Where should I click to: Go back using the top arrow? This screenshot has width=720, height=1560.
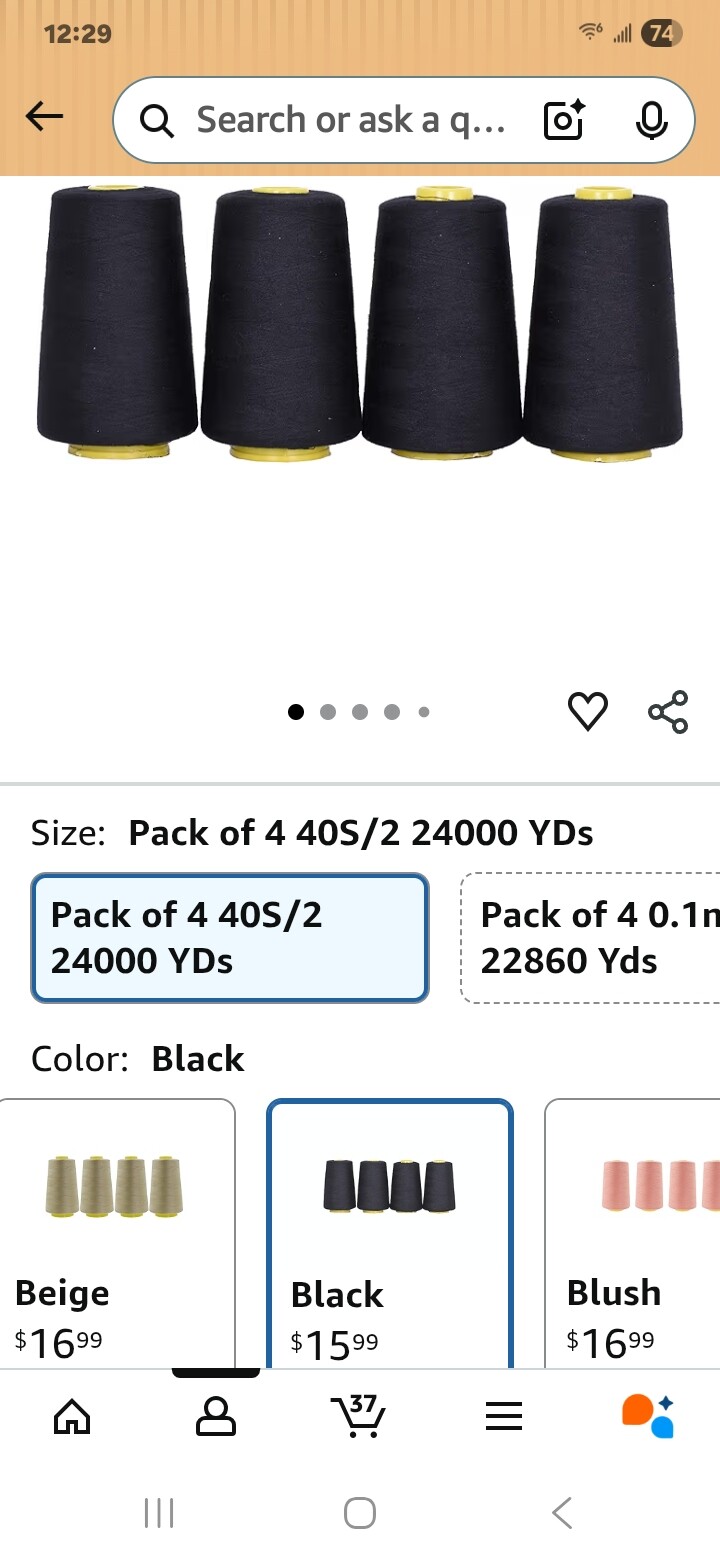click(44, 118)
